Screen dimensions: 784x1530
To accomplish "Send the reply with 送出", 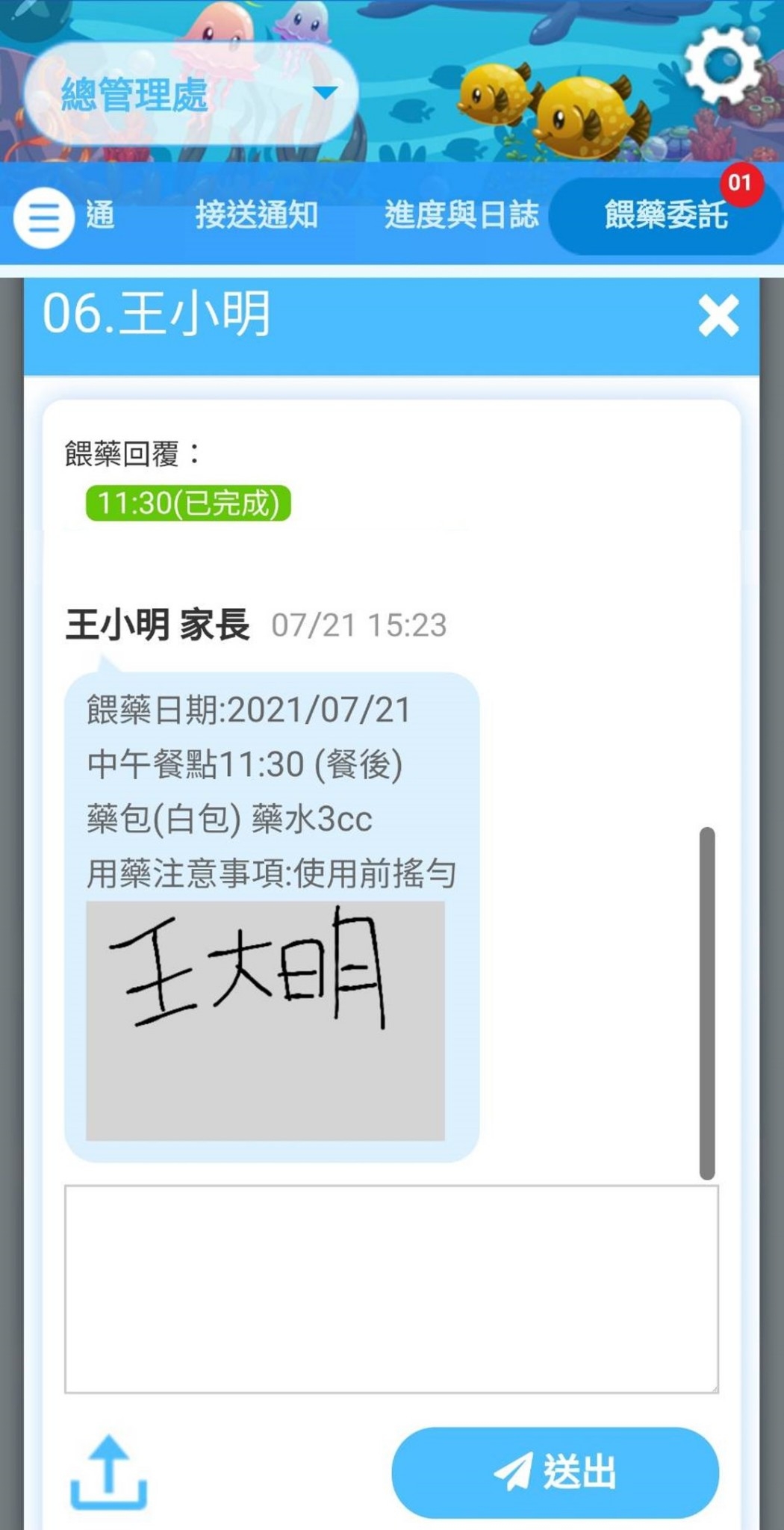I will pyautogui.click(x=555, y=1472).
